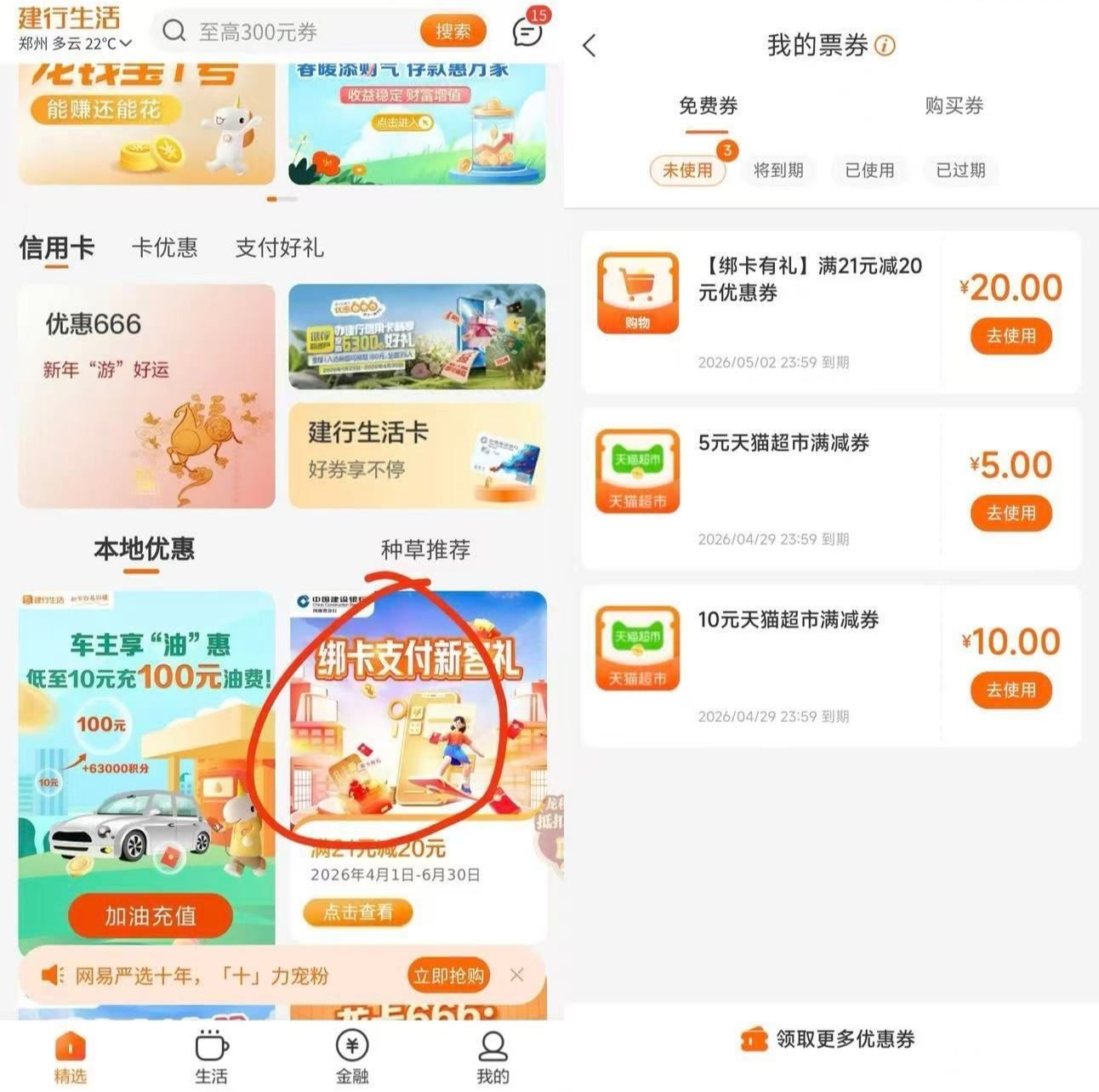Go back from 我的票券
The width and height of the screenshot is (1099, 1092).
click(x=589, y=46)
